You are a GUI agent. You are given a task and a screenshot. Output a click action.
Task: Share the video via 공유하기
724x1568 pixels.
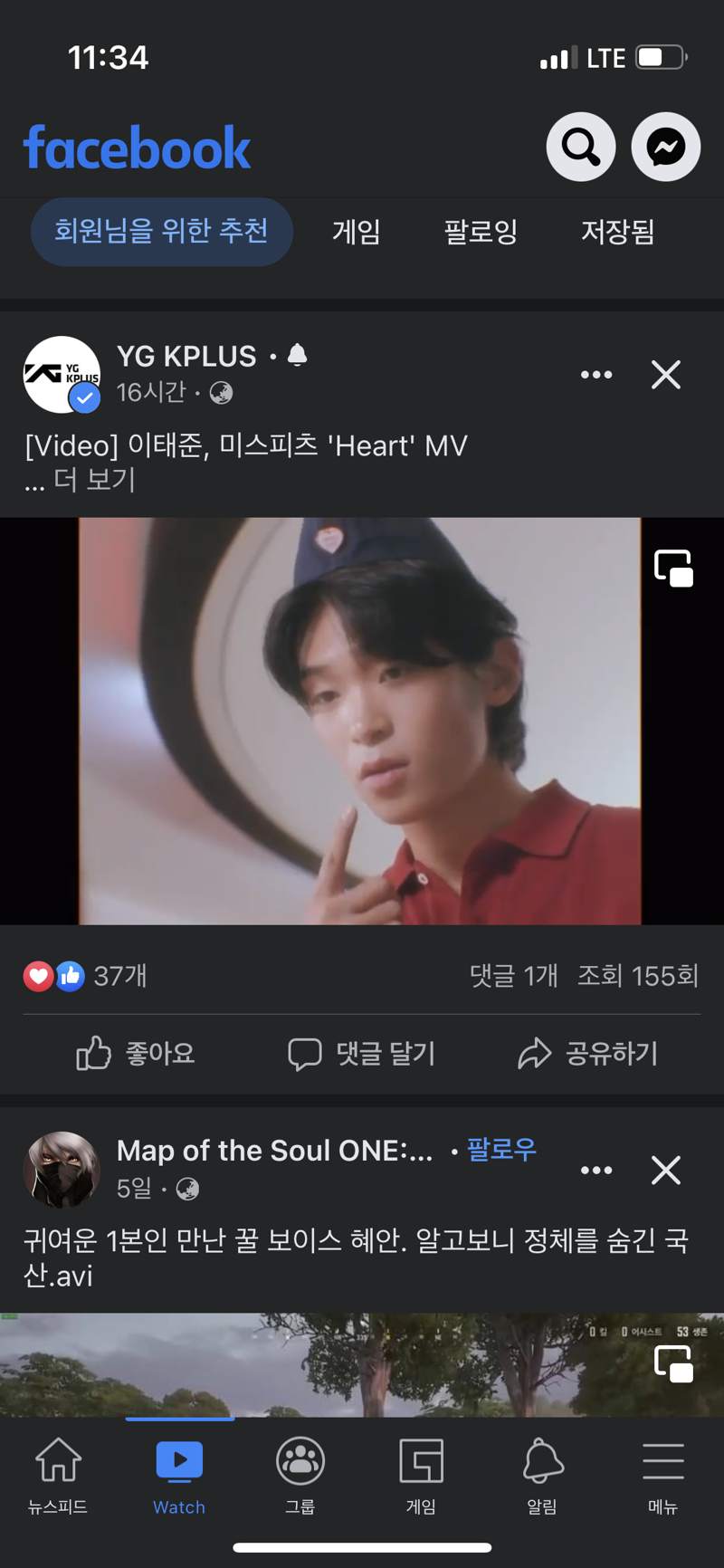[x=588, y=1054]
